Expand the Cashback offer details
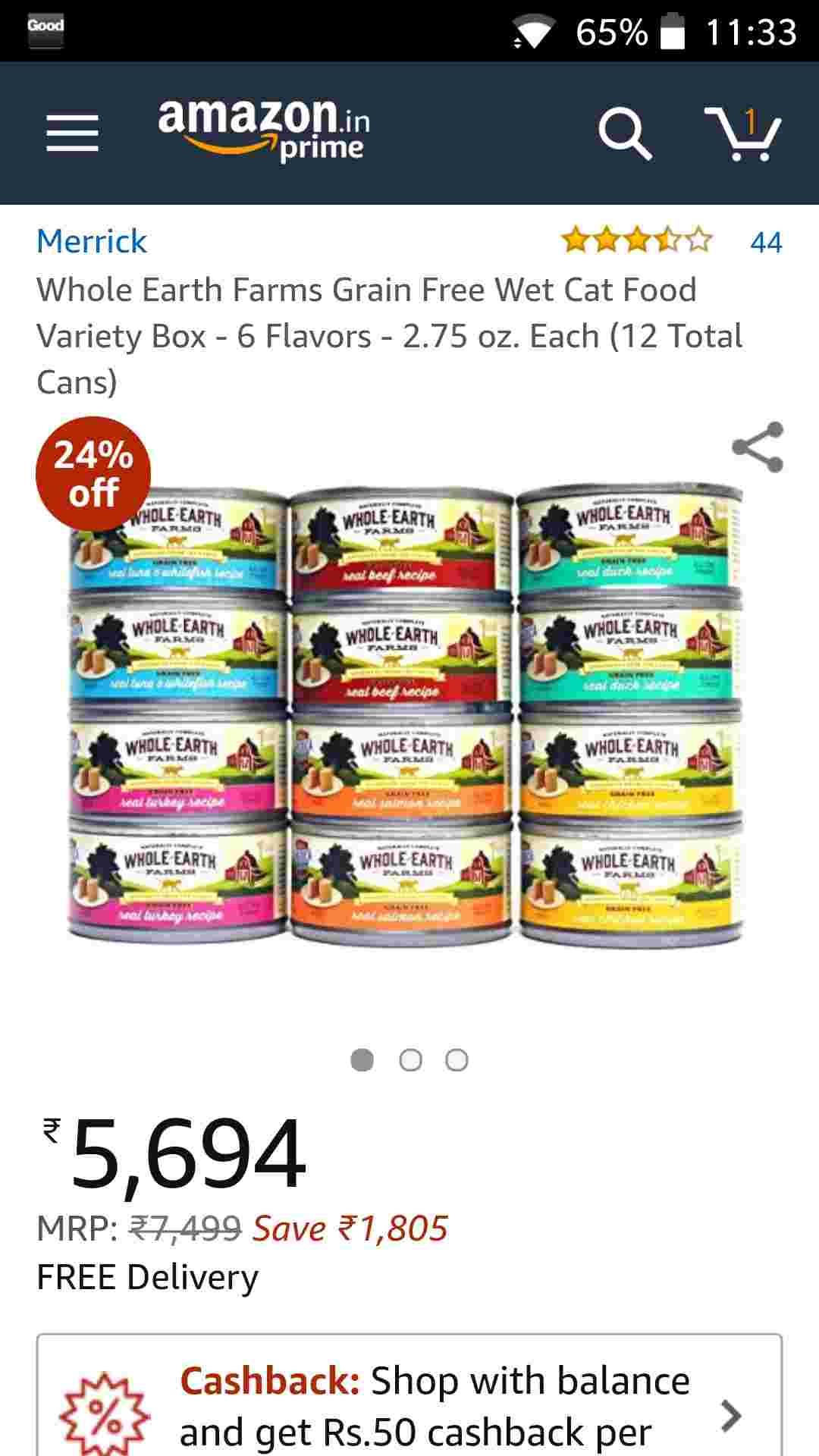The image size is (819, 1456). (730, 1414)
